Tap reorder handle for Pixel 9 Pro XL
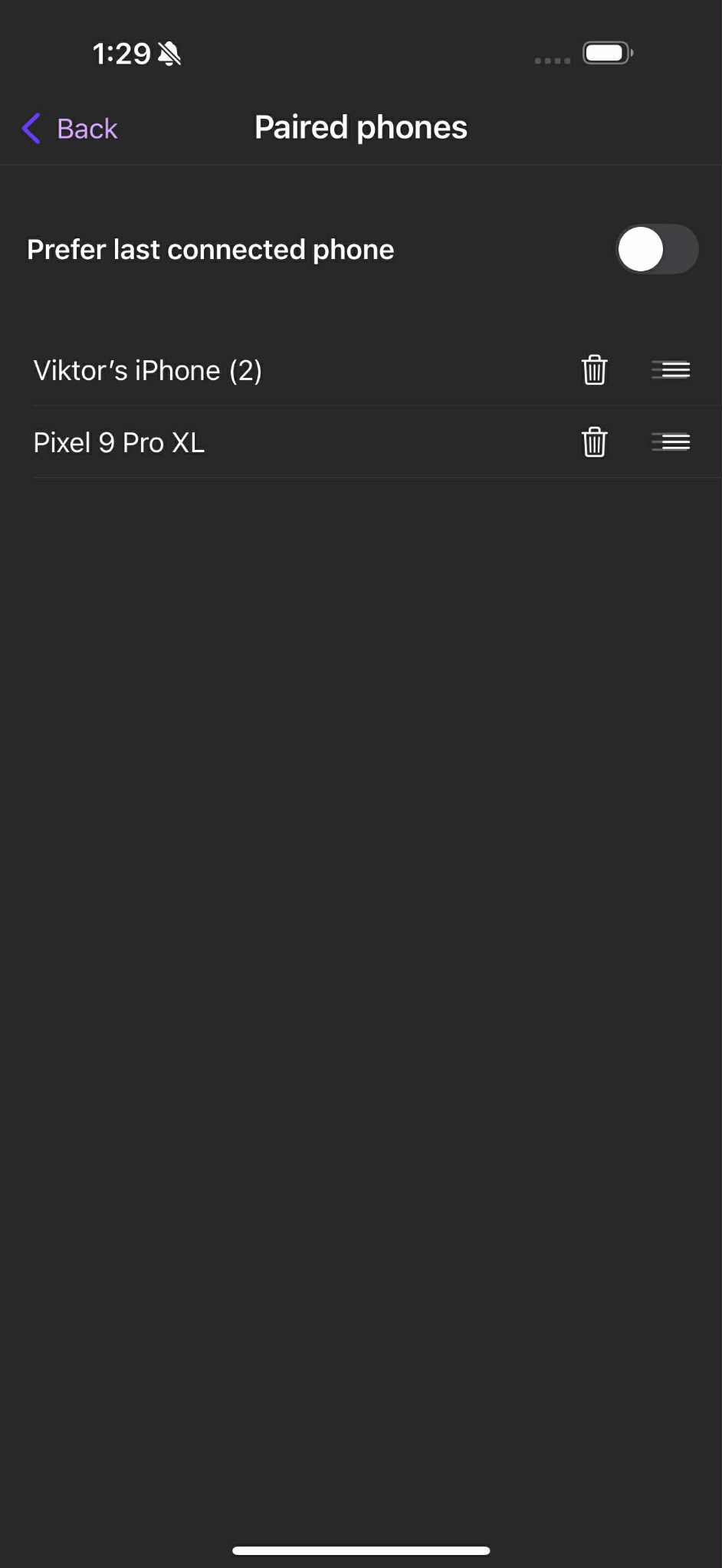722x1568 pixels. pos(671,442)
